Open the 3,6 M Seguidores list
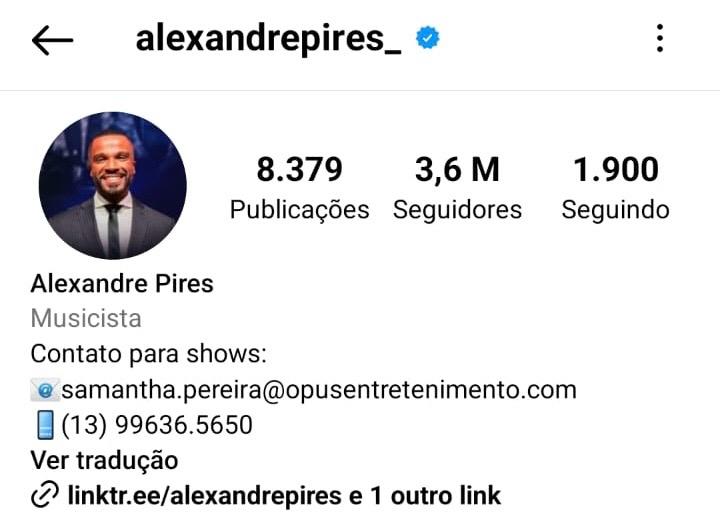 tap(457, 187)
